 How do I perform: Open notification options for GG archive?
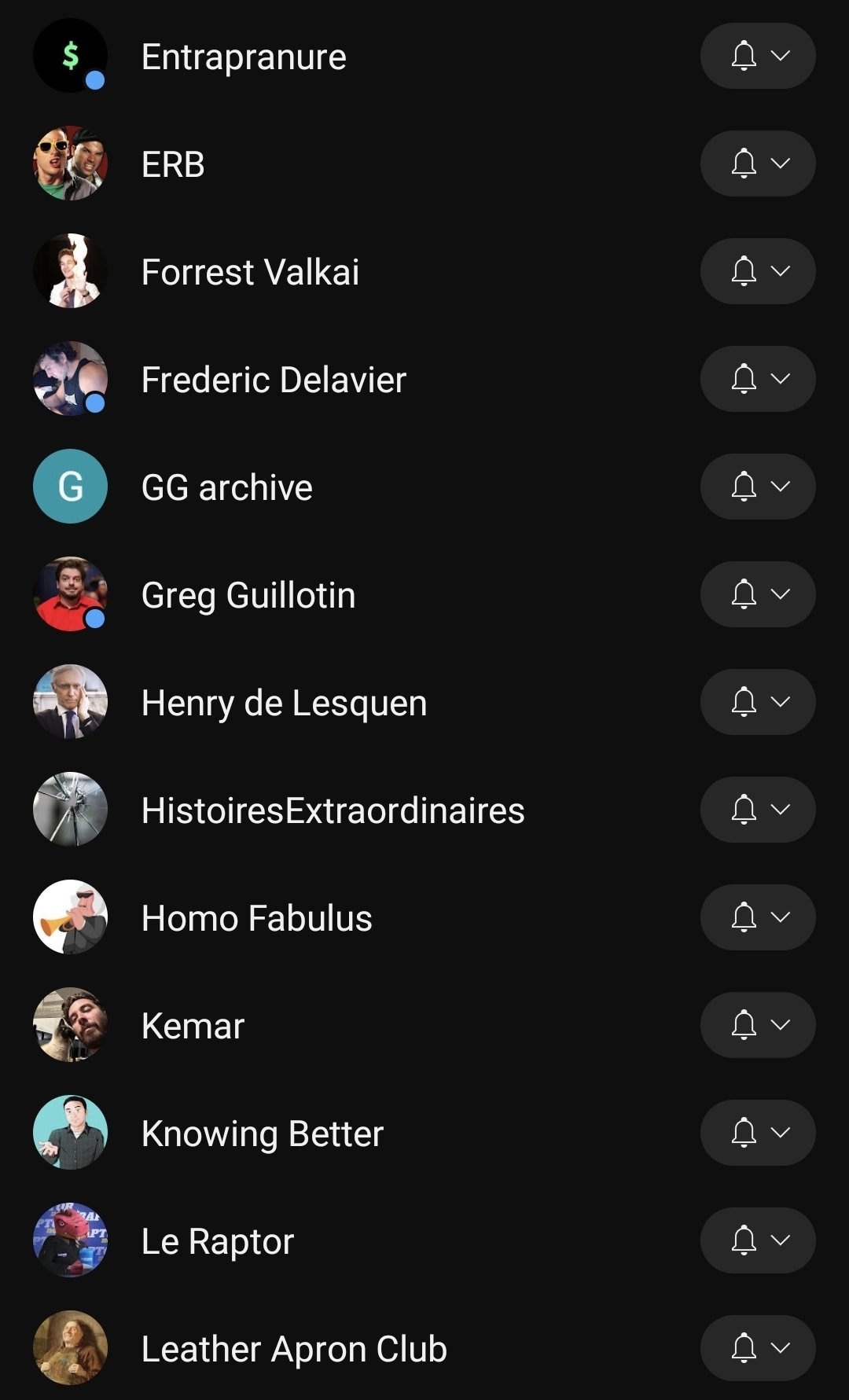[758, 487]
